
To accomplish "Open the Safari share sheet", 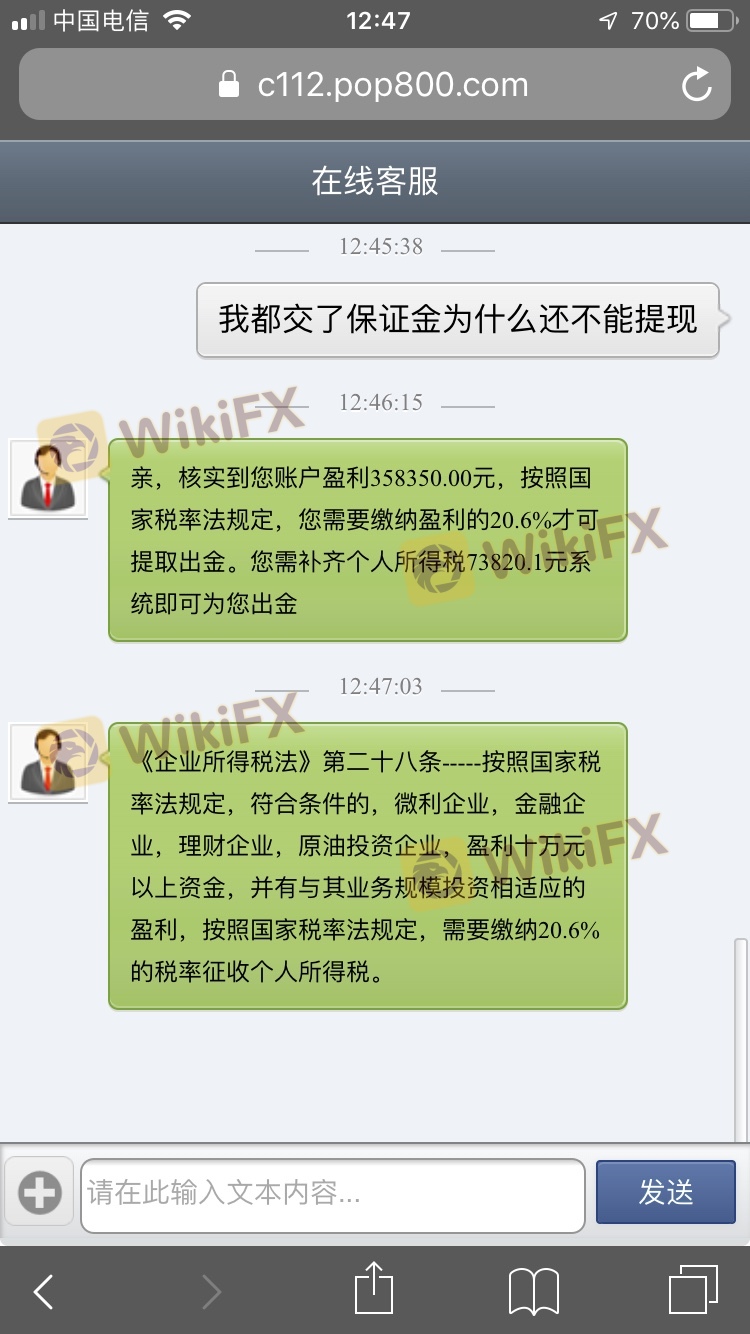I will click(x=374, y=1289).
